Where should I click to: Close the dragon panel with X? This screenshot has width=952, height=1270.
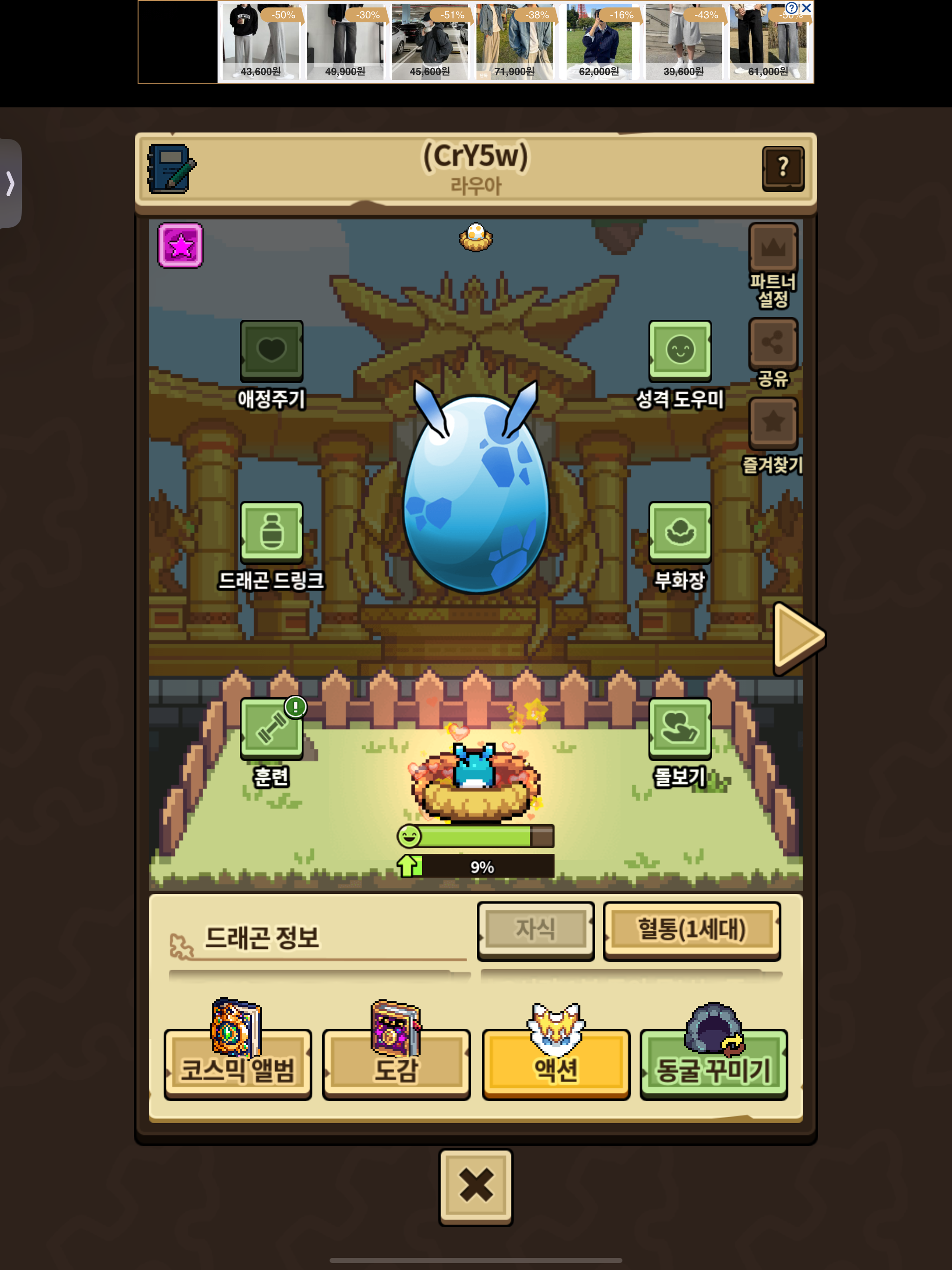tap(476, 1186)
